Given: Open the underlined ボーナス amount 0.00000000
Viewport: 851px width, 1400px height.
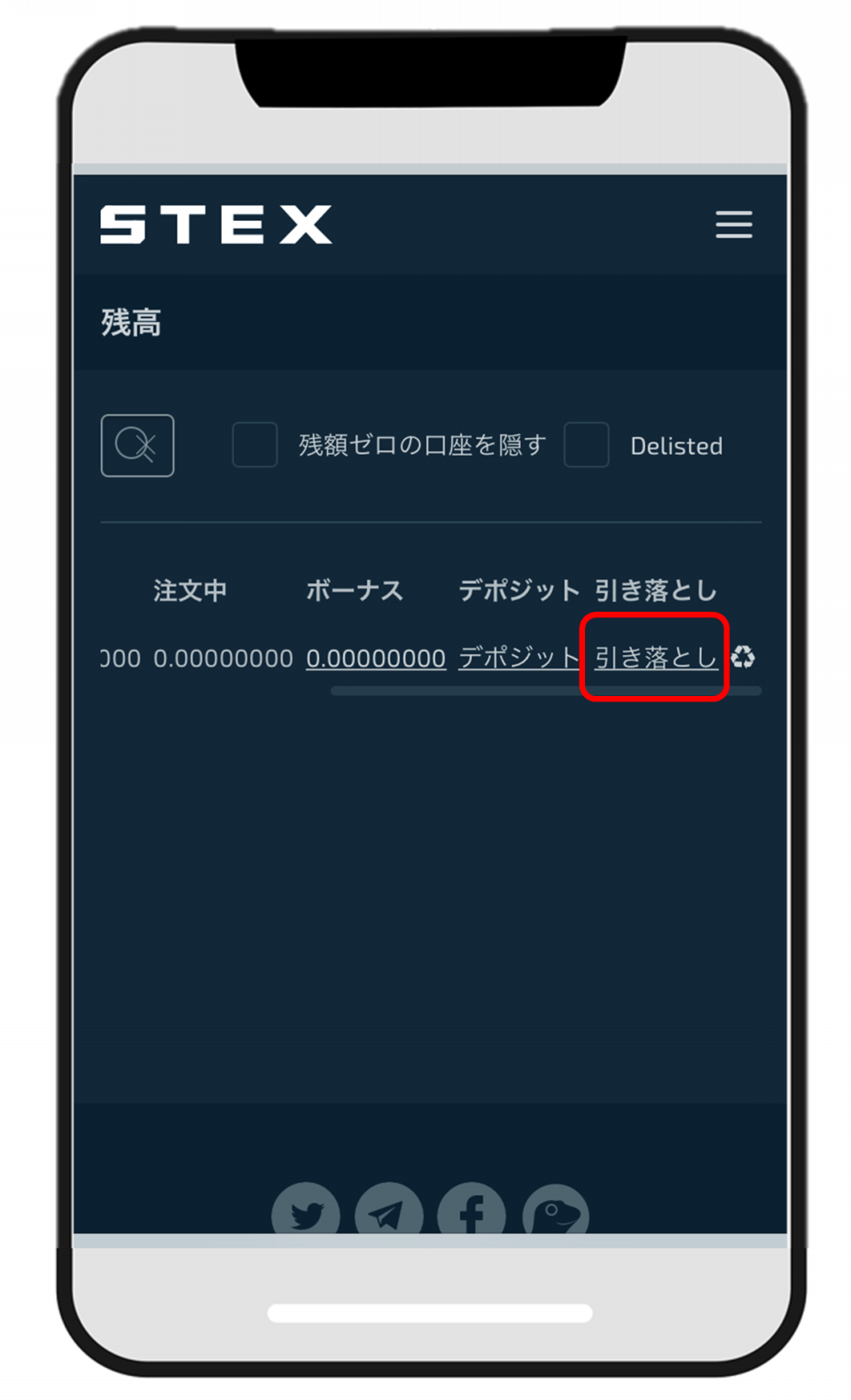Looking at the screenshot, I should coord(376,658).
